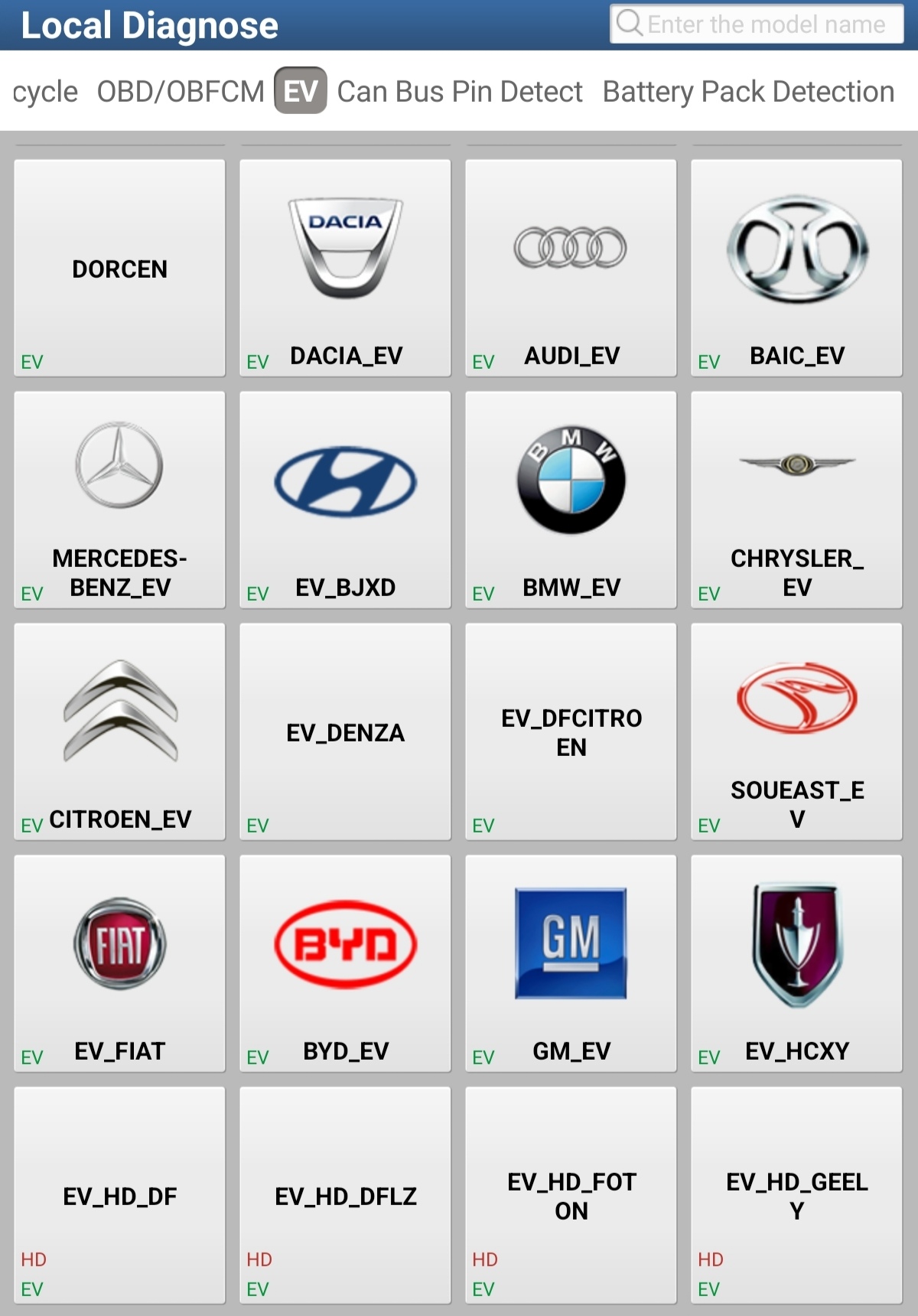
Task: Open CITROEN_EV diagnostics
Action: (x=119, y=731)
